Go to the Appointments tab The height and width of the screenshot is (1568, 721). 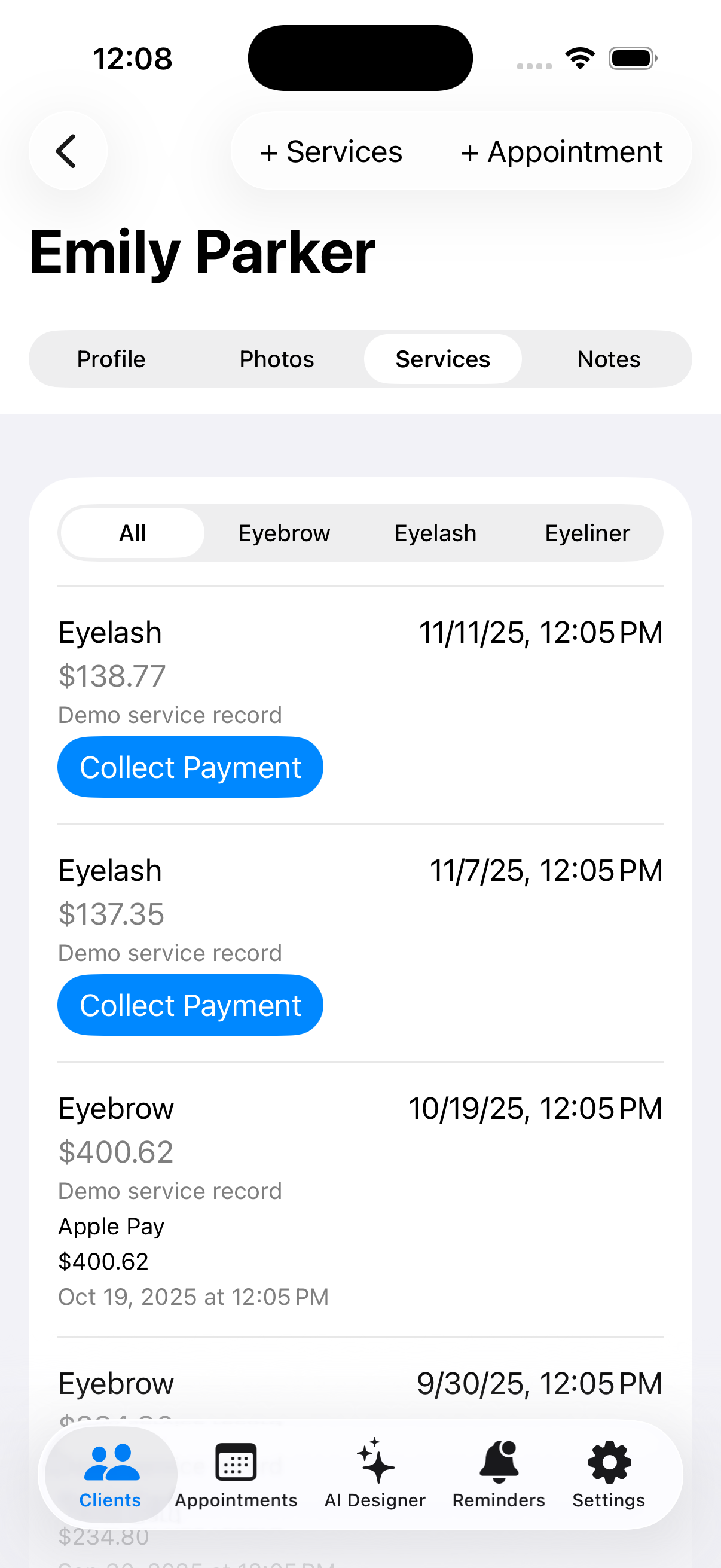236,1474
